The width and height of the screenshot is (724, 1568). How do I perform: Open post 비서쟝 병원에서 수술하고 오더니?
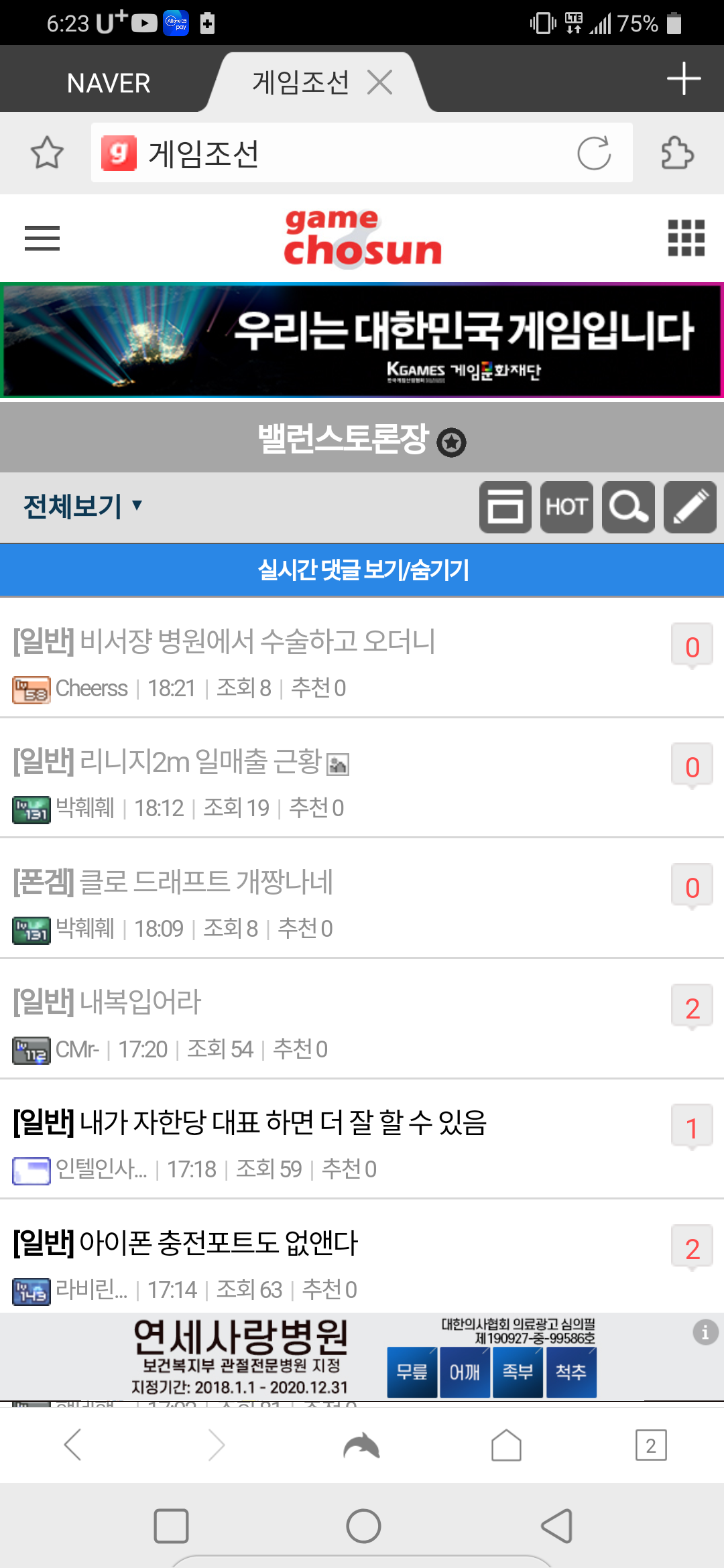[x=257, y=641]
